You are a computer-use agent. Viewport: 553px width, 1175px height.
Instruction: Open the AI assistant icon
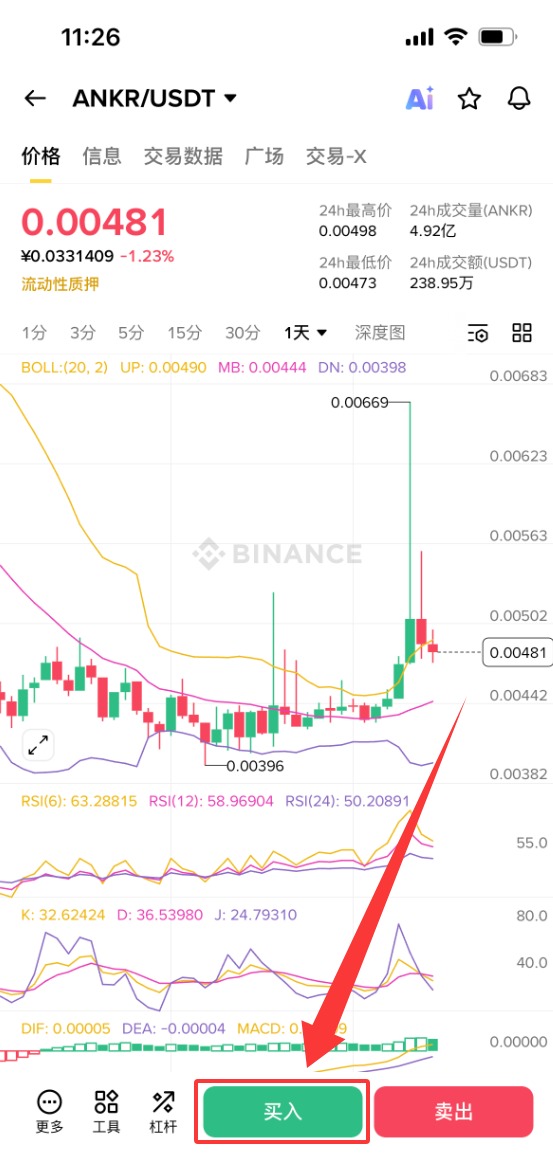click(x=420, y=99)
